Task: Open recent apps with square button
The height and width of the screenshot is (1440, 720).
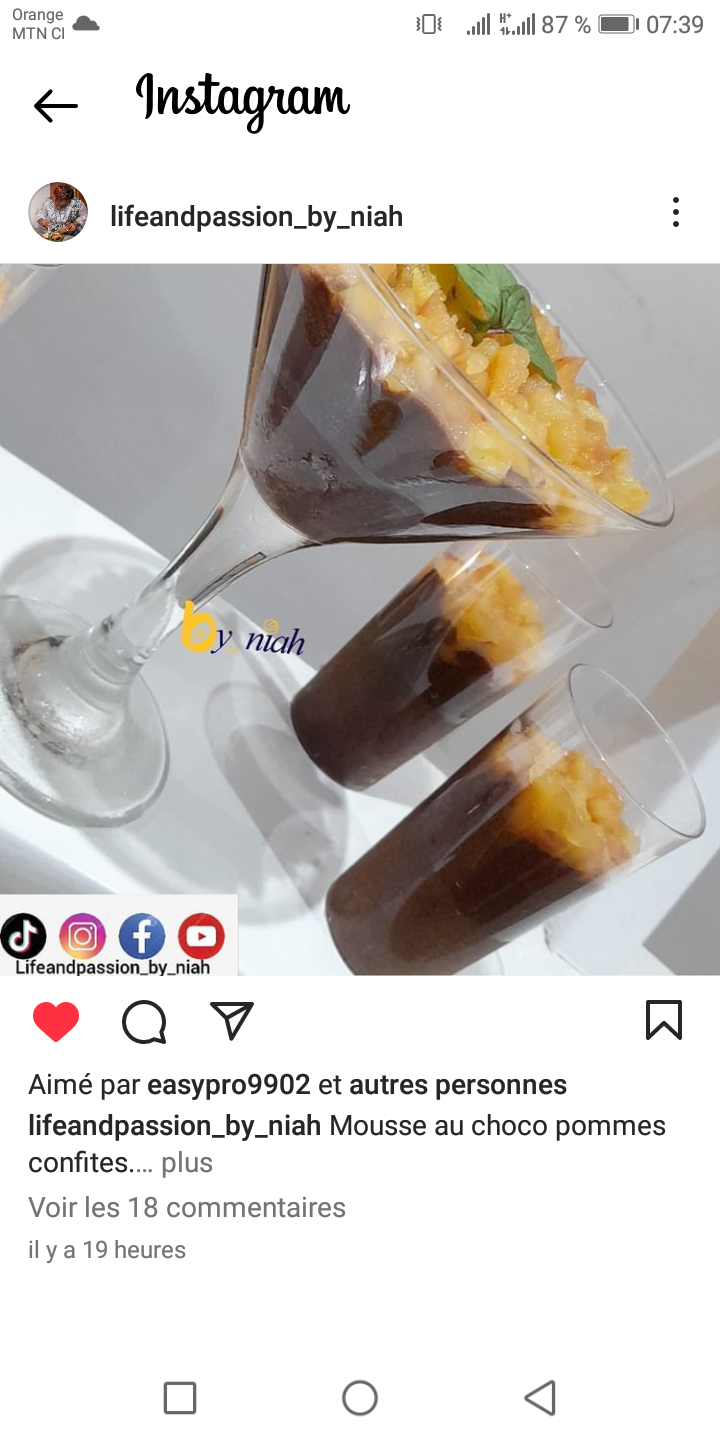Action: point(180,1398)
